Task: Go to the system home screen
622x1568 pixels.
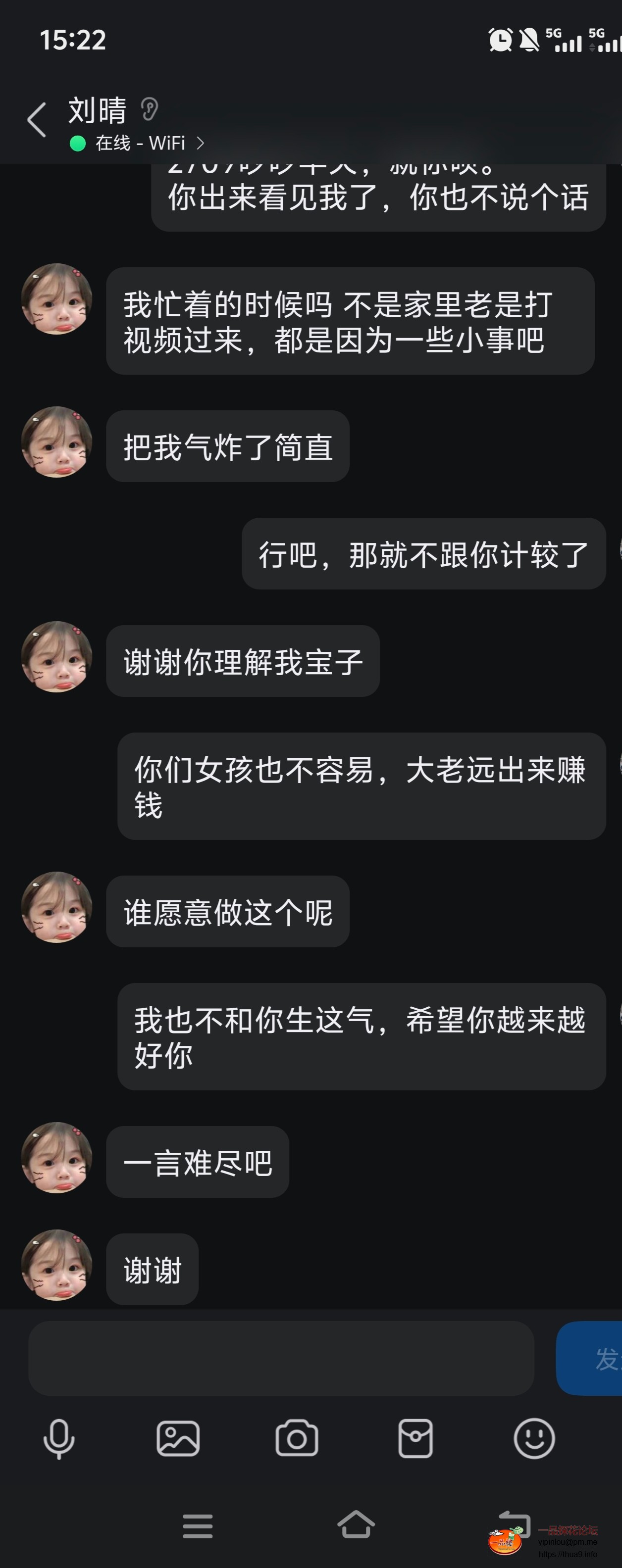Action: coord(356,1525)
